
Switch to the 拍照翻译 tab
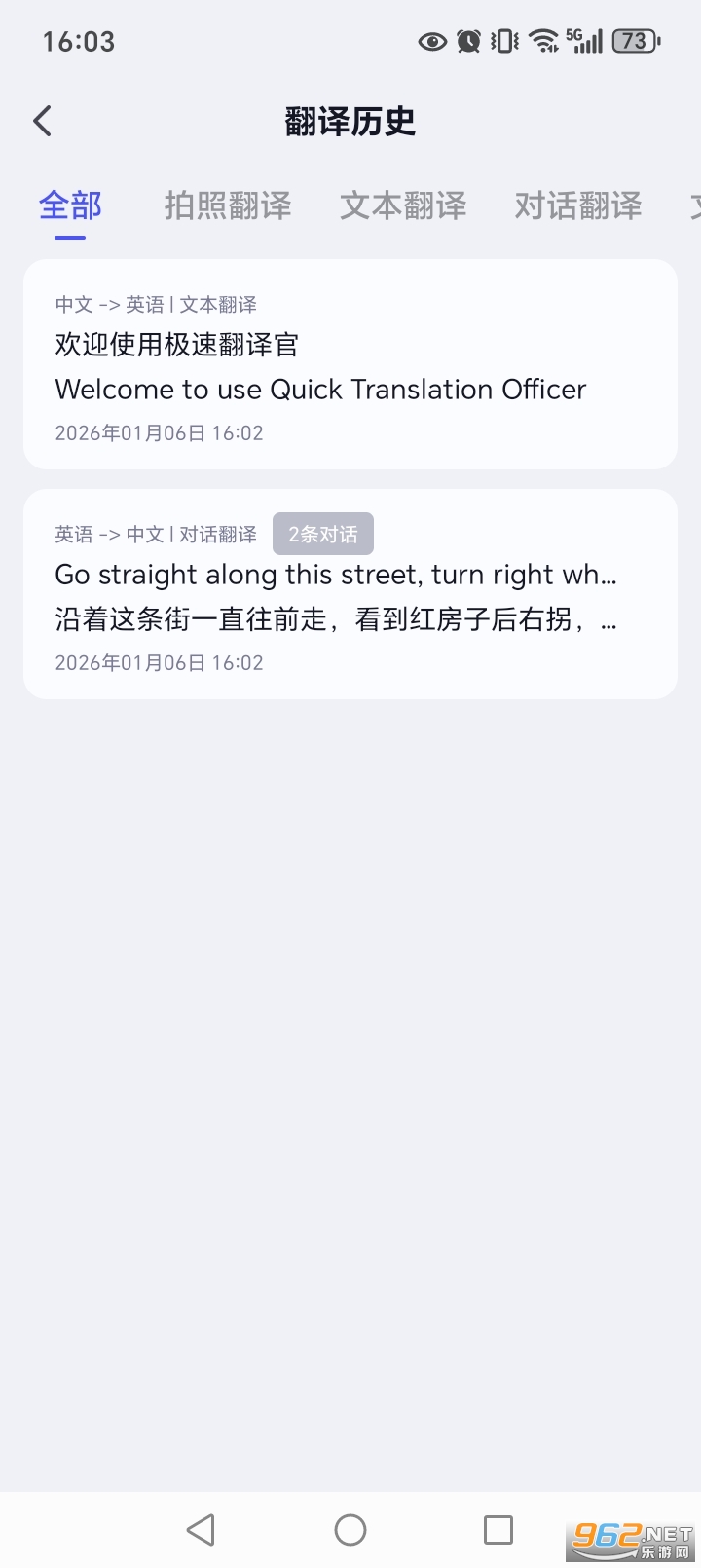[x=228, y=205]
